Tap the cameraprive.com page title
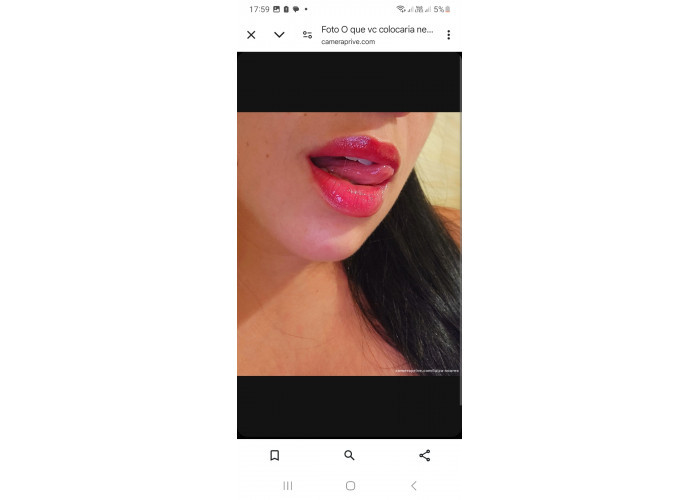 pos(375,35)
